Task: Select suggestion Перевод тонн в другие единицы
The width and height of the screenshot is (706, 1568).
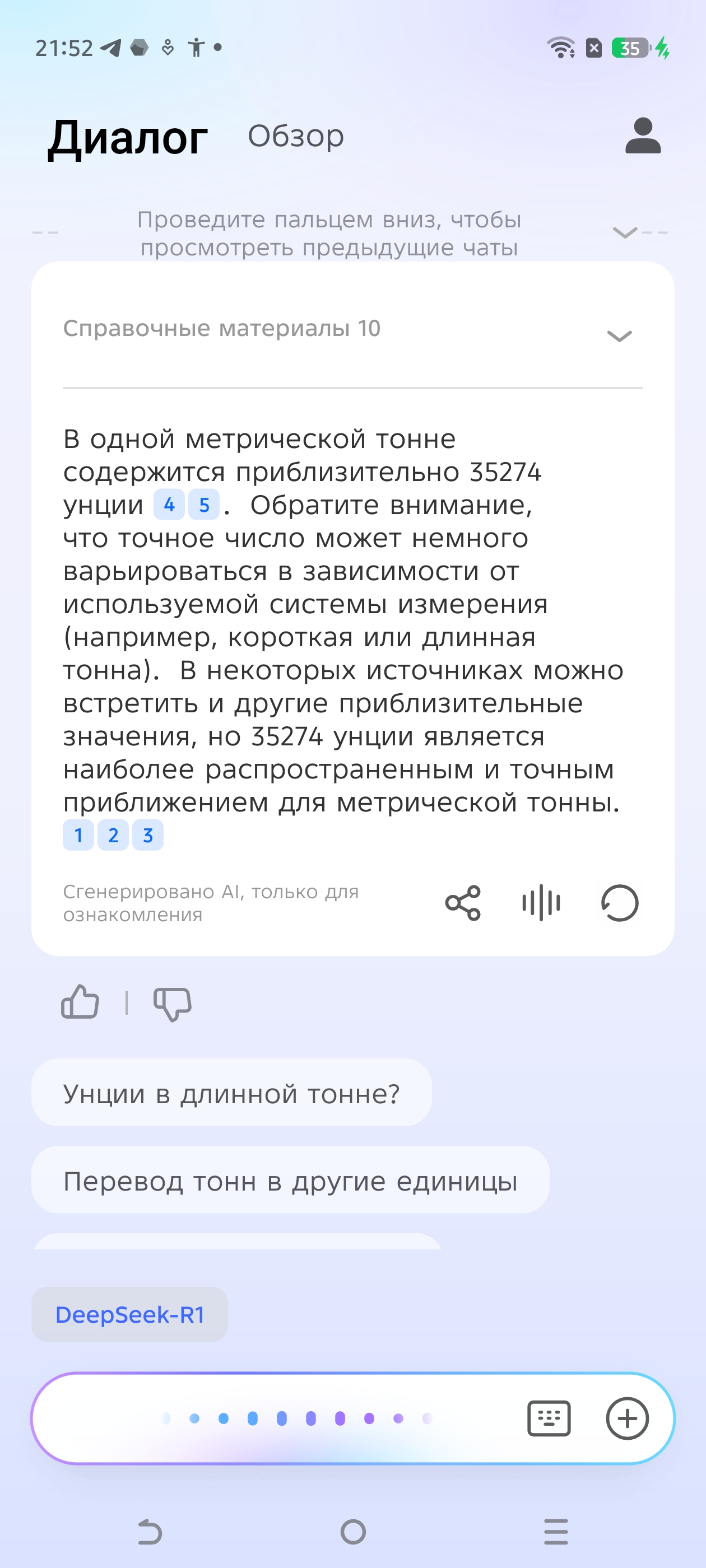Action: coord(291,1181)
